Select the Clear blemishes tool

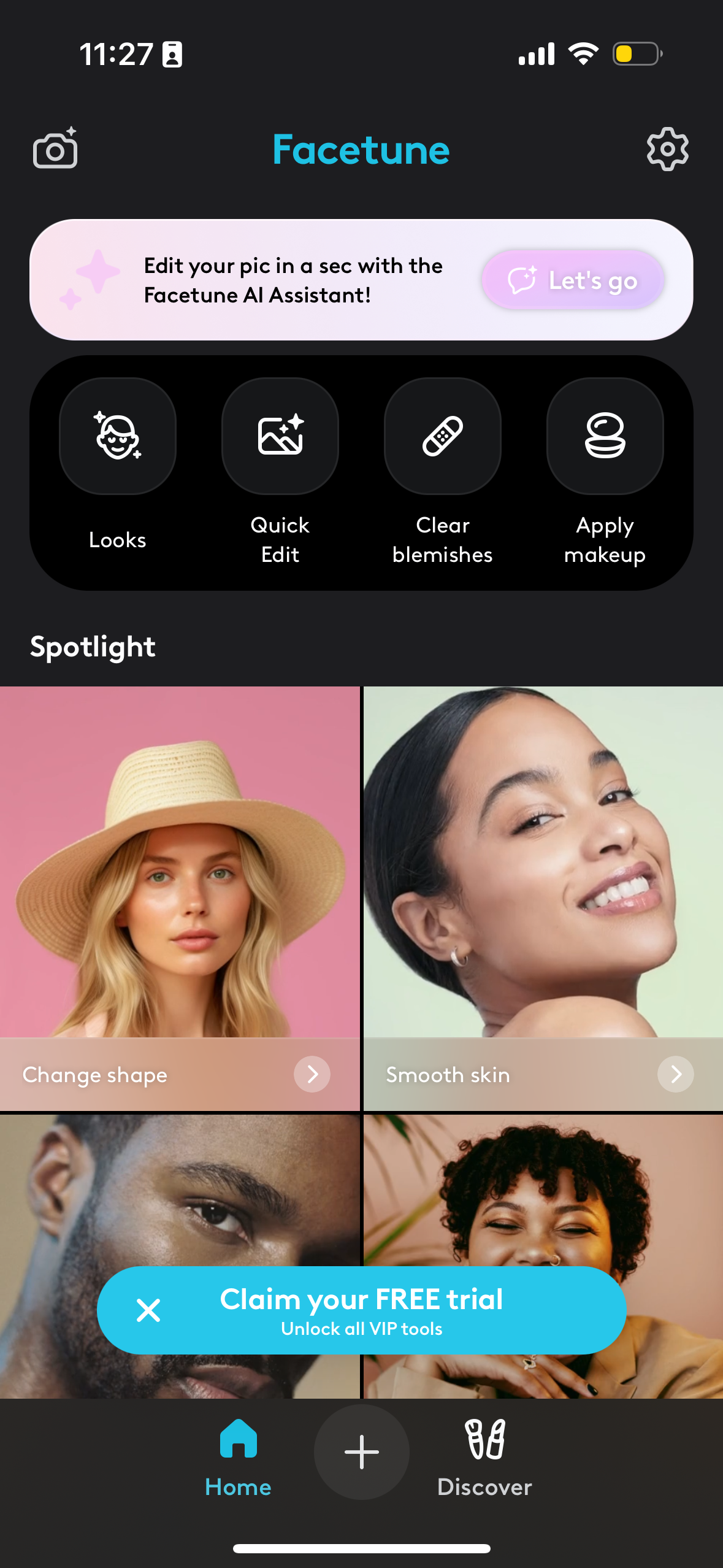[x=442, y=437]
